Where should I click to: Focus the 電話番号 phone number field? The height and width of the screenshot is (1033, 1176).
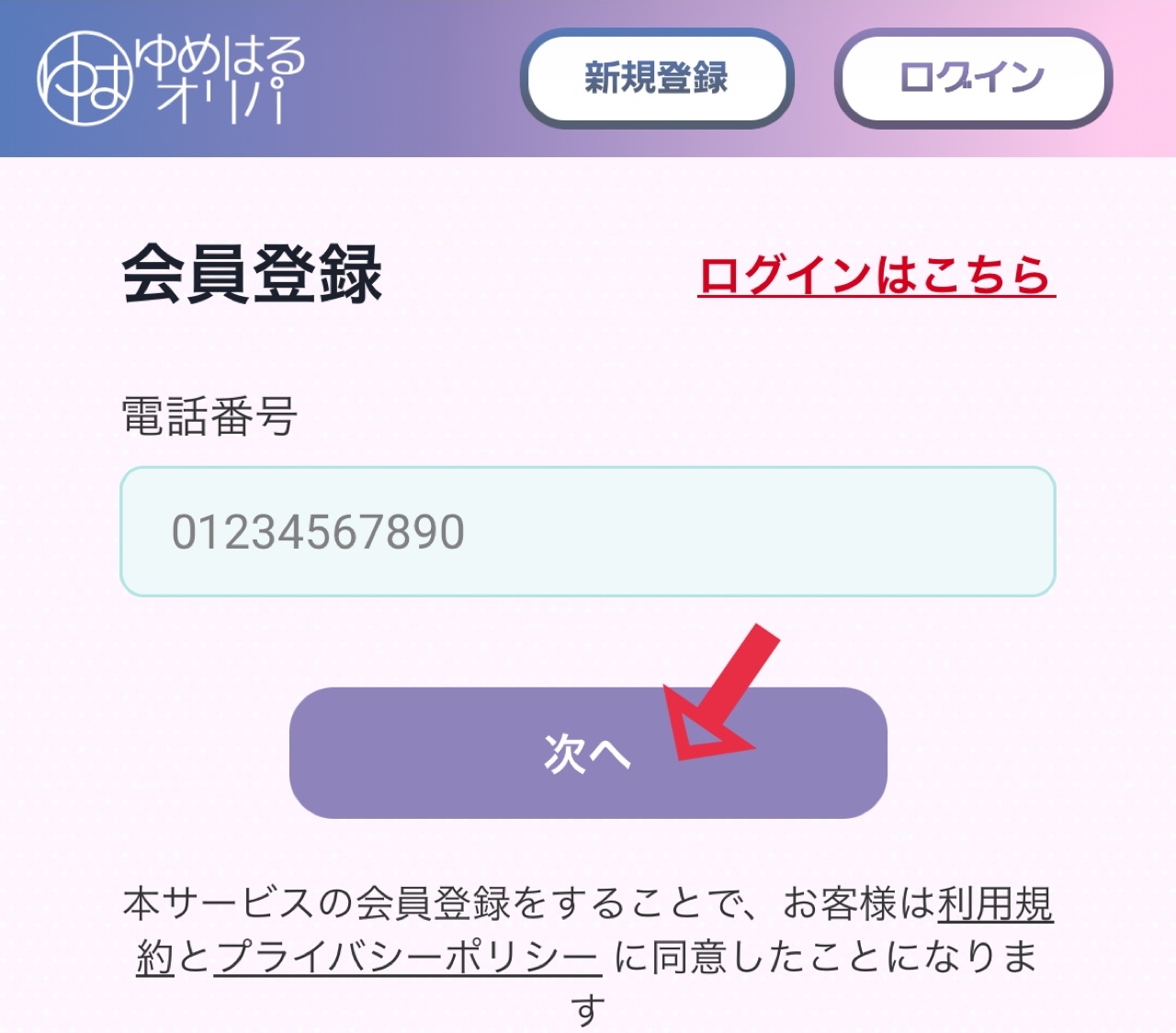click(587, 531)
